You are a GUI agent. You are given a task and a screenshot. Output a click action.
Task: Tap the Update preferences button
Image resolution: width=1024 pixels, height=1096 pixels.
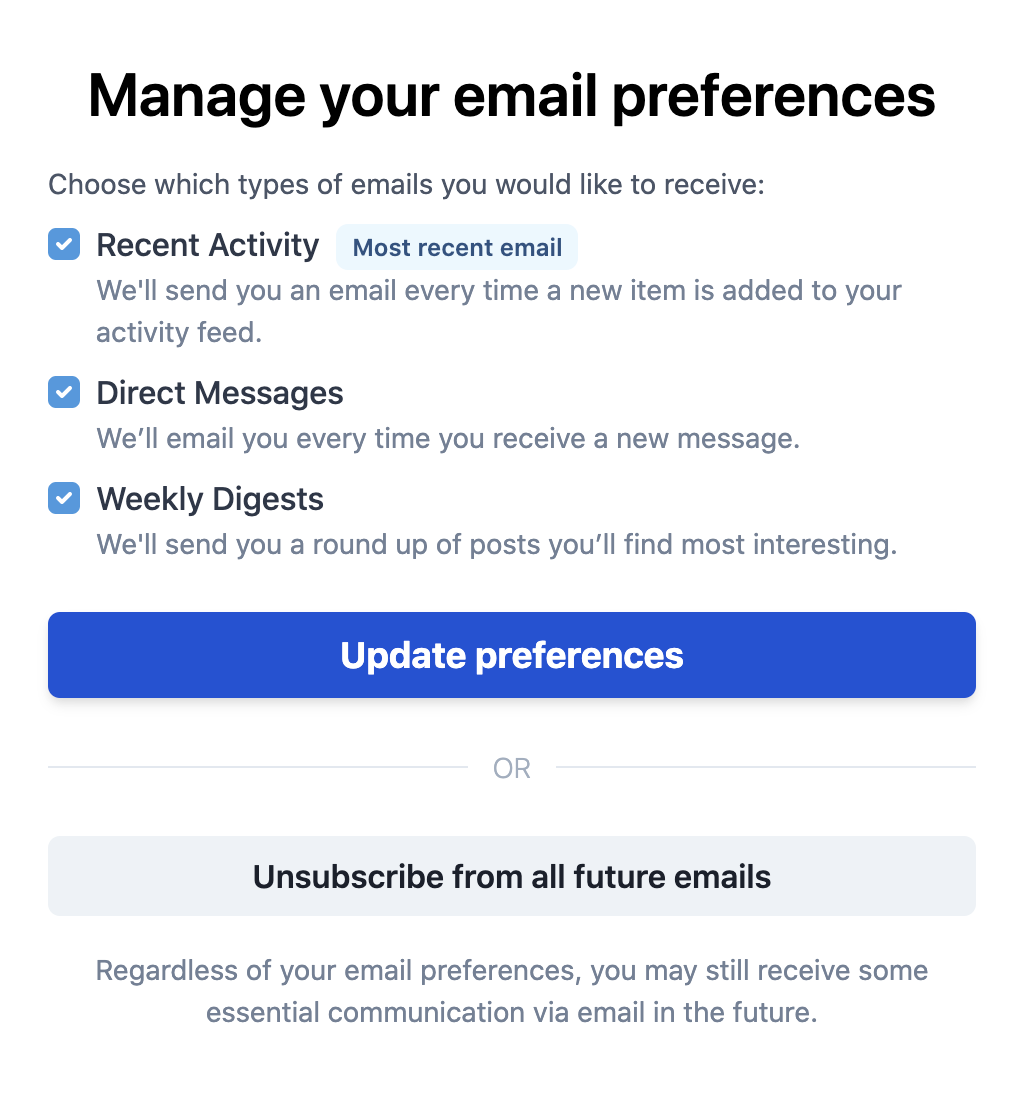511,655
